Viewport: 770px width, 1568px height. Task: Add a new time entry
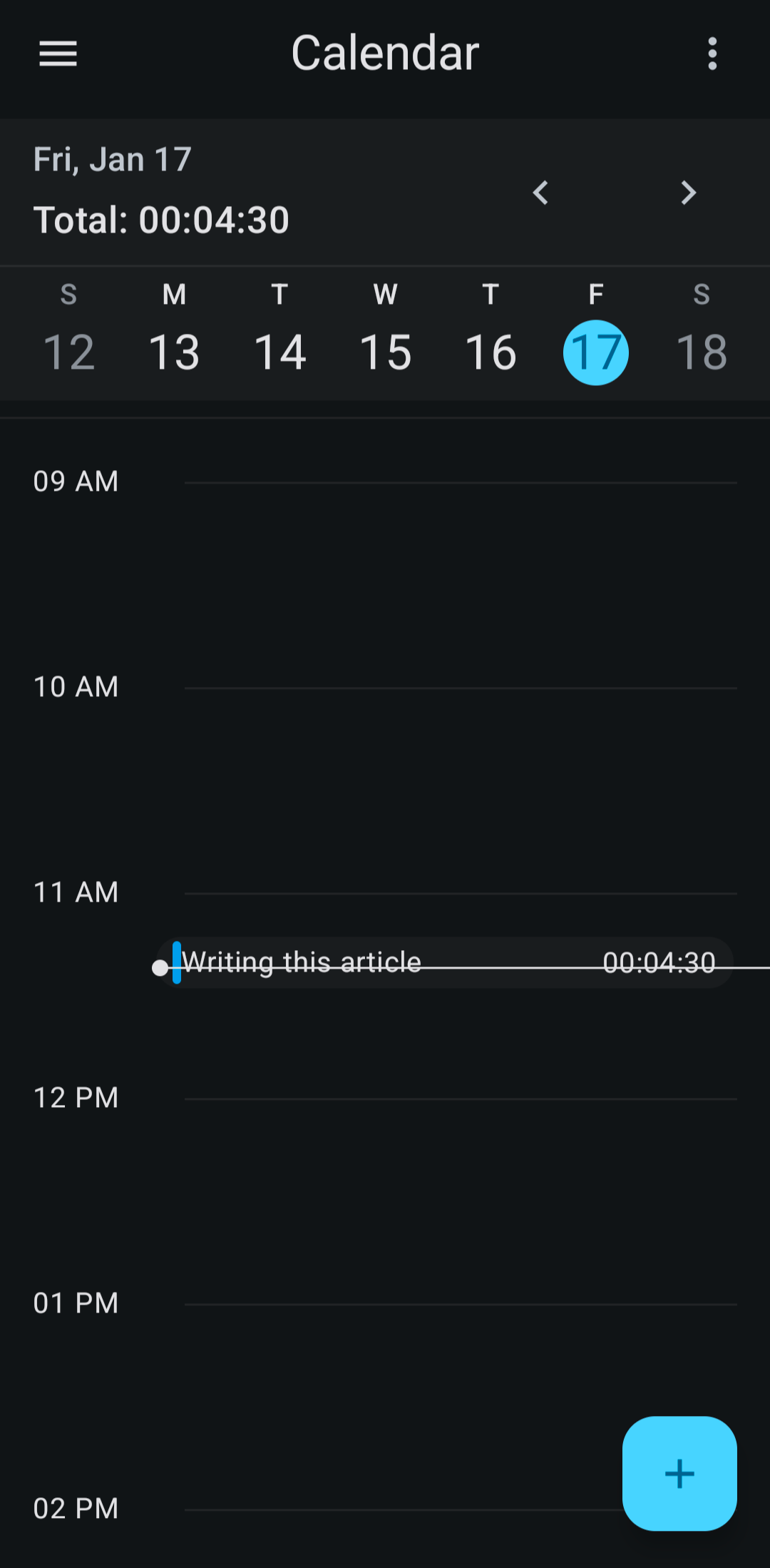679,1473
